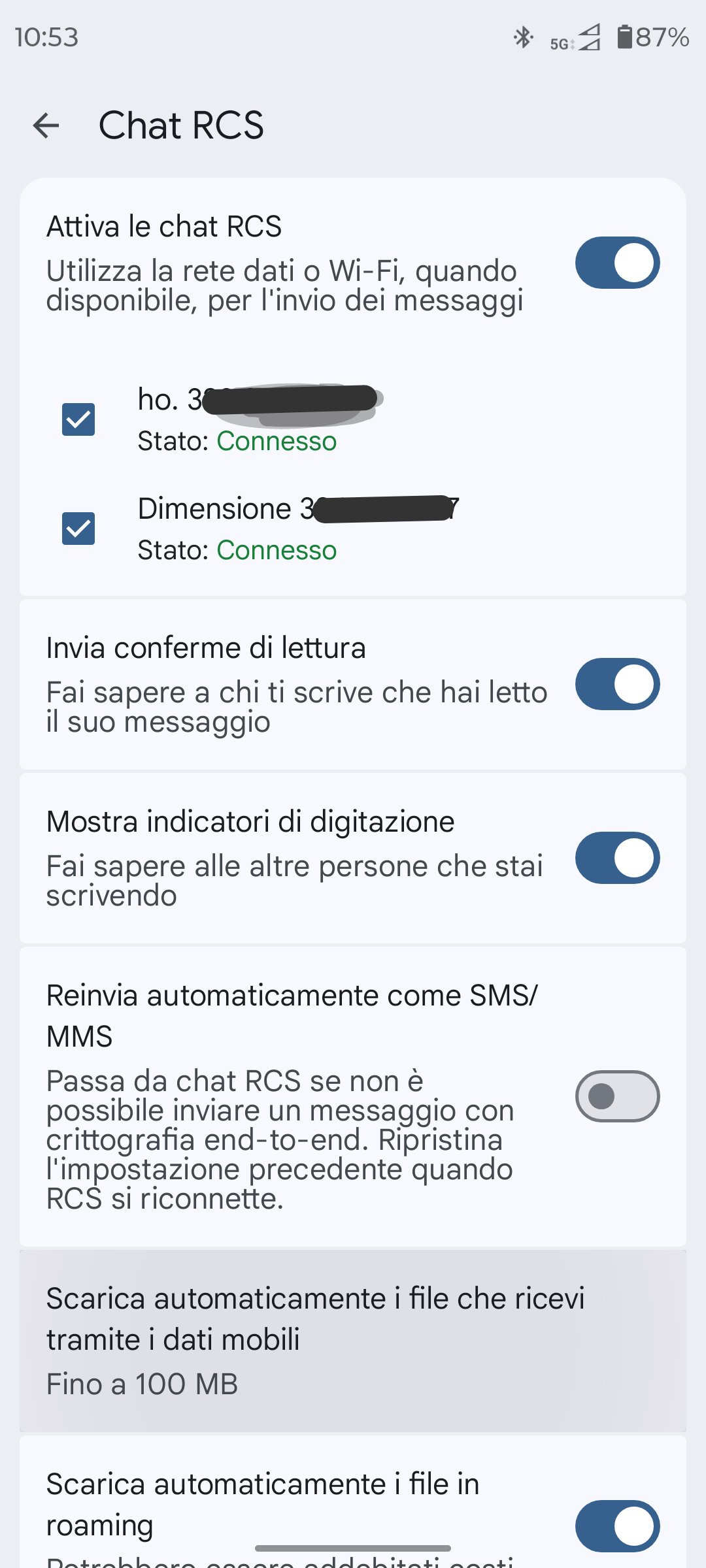Go back using the arrow icon

point(46,125)
